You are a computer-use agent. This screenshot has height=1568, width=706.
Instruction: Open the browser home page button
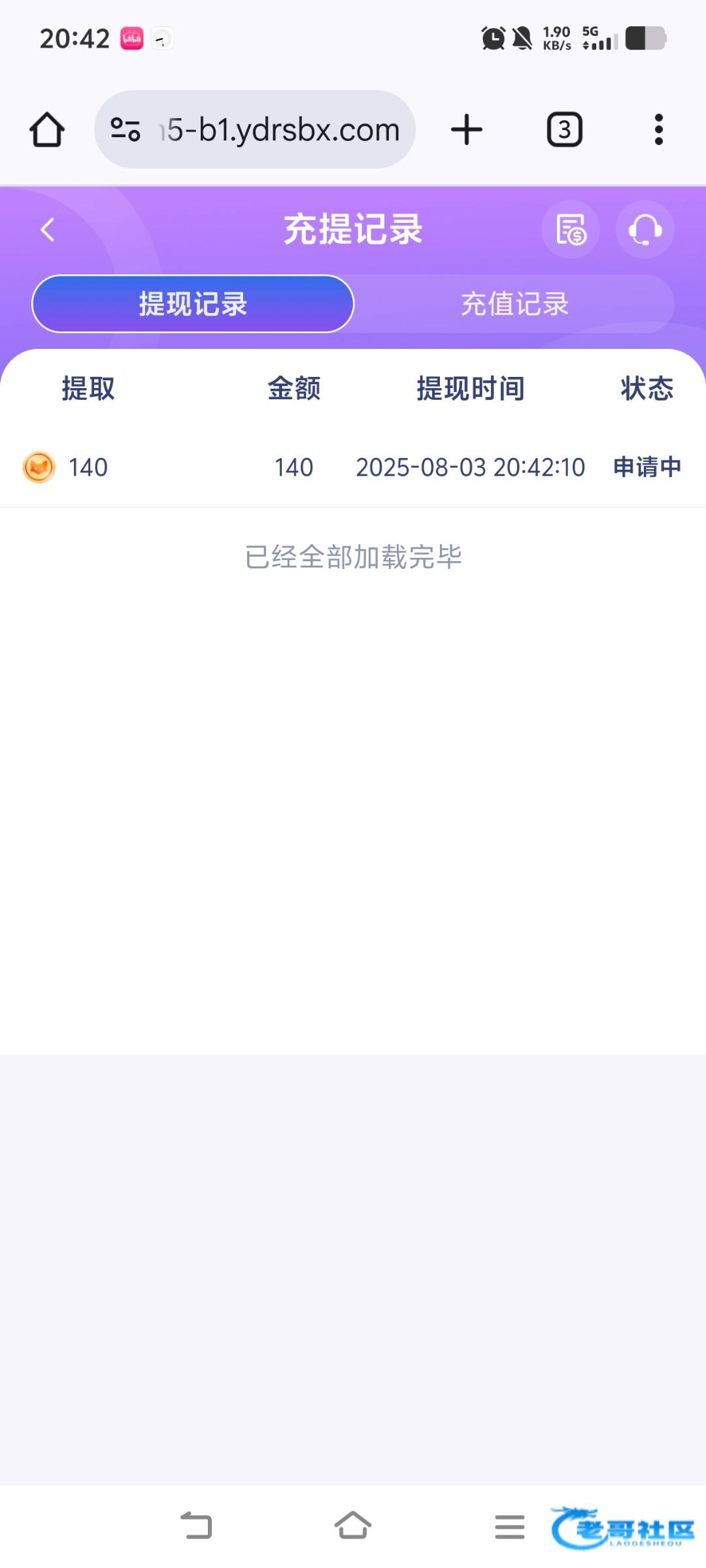47,129
